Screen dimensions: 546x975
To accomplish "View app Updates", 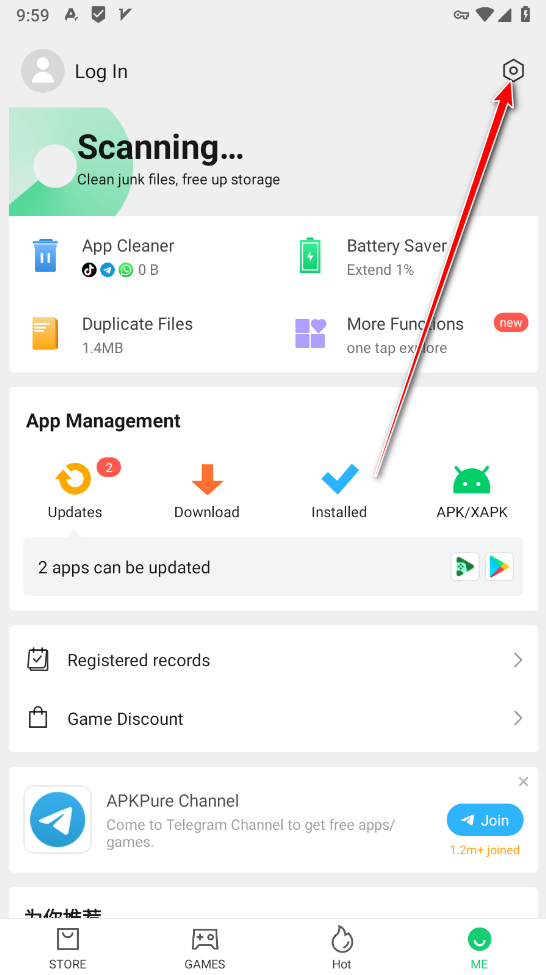I will pos(75,491).
